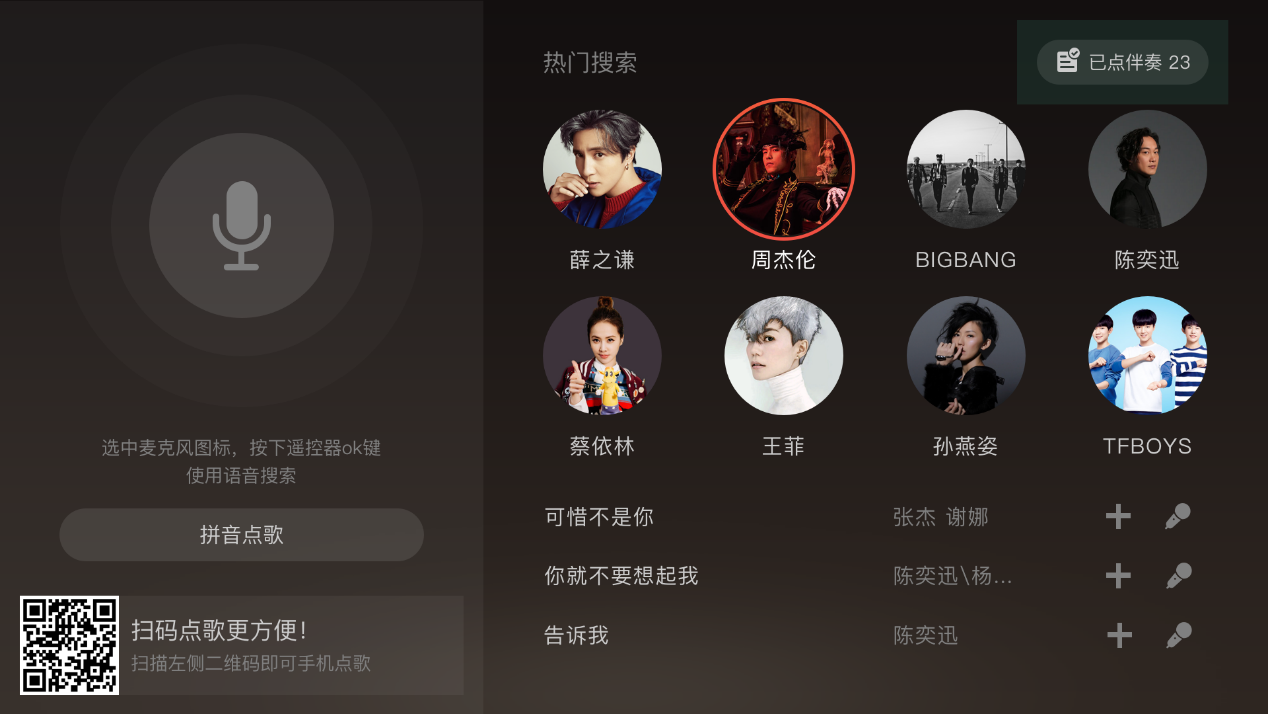The height and width of the screenshot is (714, 1268).
Task: Add 告诉我 to the queued songs
Action: pos(1118,635)
